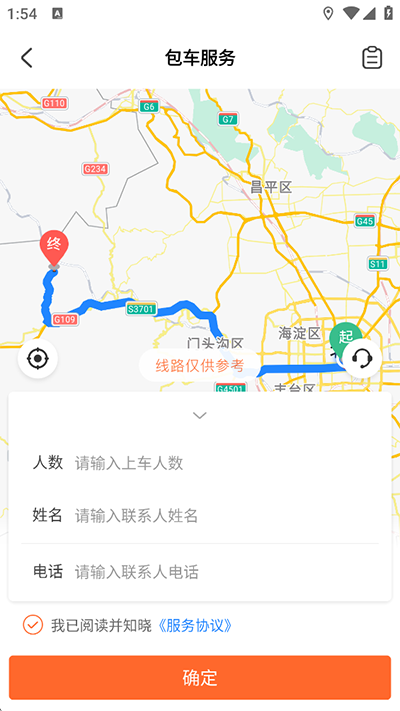Focus the 姓名 contact name field
This screenshot has width=400, height=711.
200,516
